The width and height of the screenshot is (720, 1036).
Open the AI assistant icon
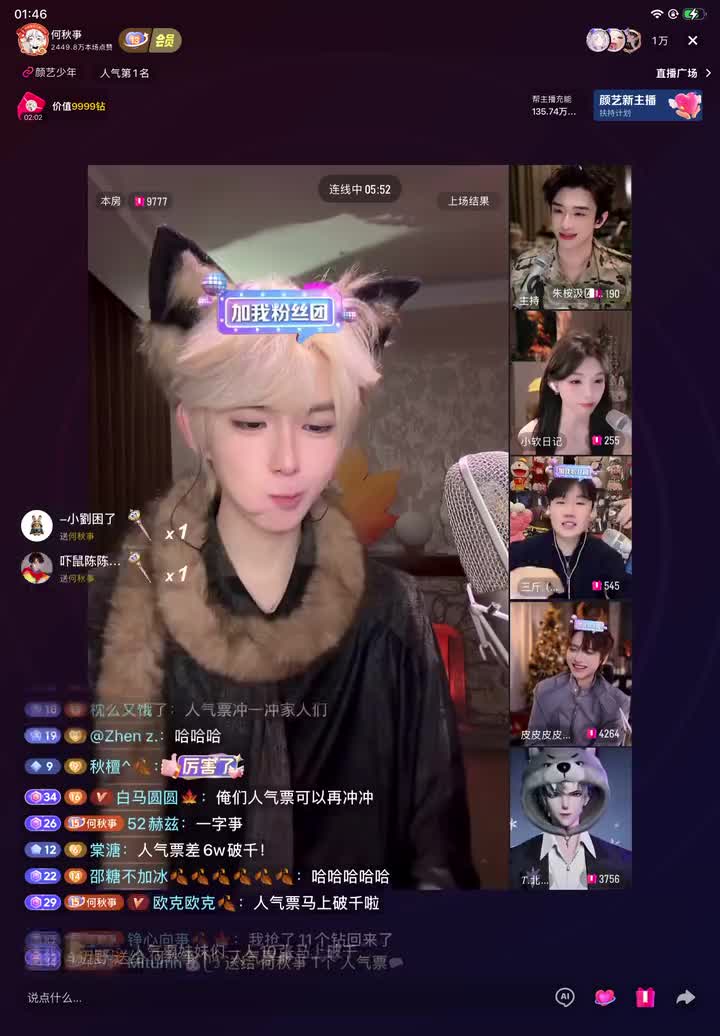565,997
